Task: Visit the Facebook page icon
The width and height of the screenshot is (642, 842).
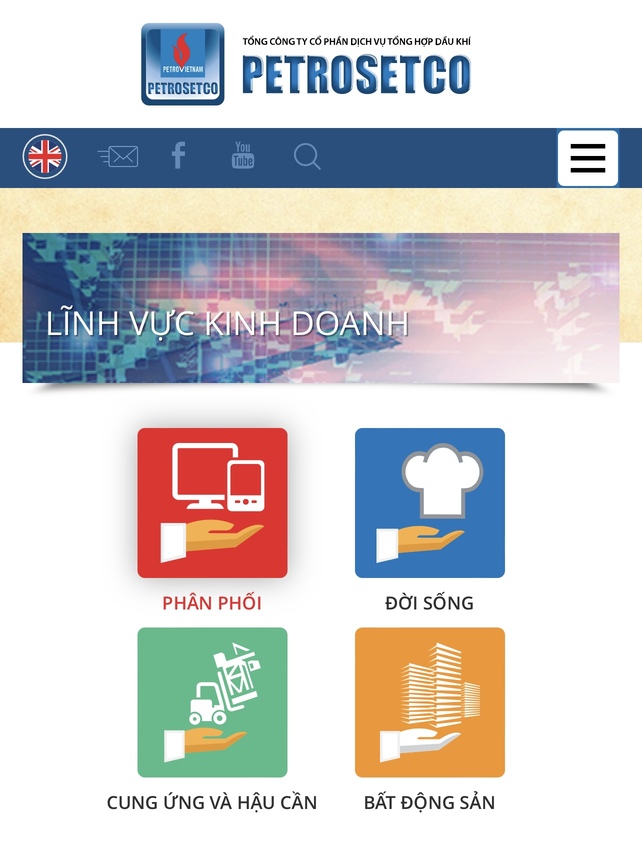Action: pyautogui.click(x=178, y=156)
